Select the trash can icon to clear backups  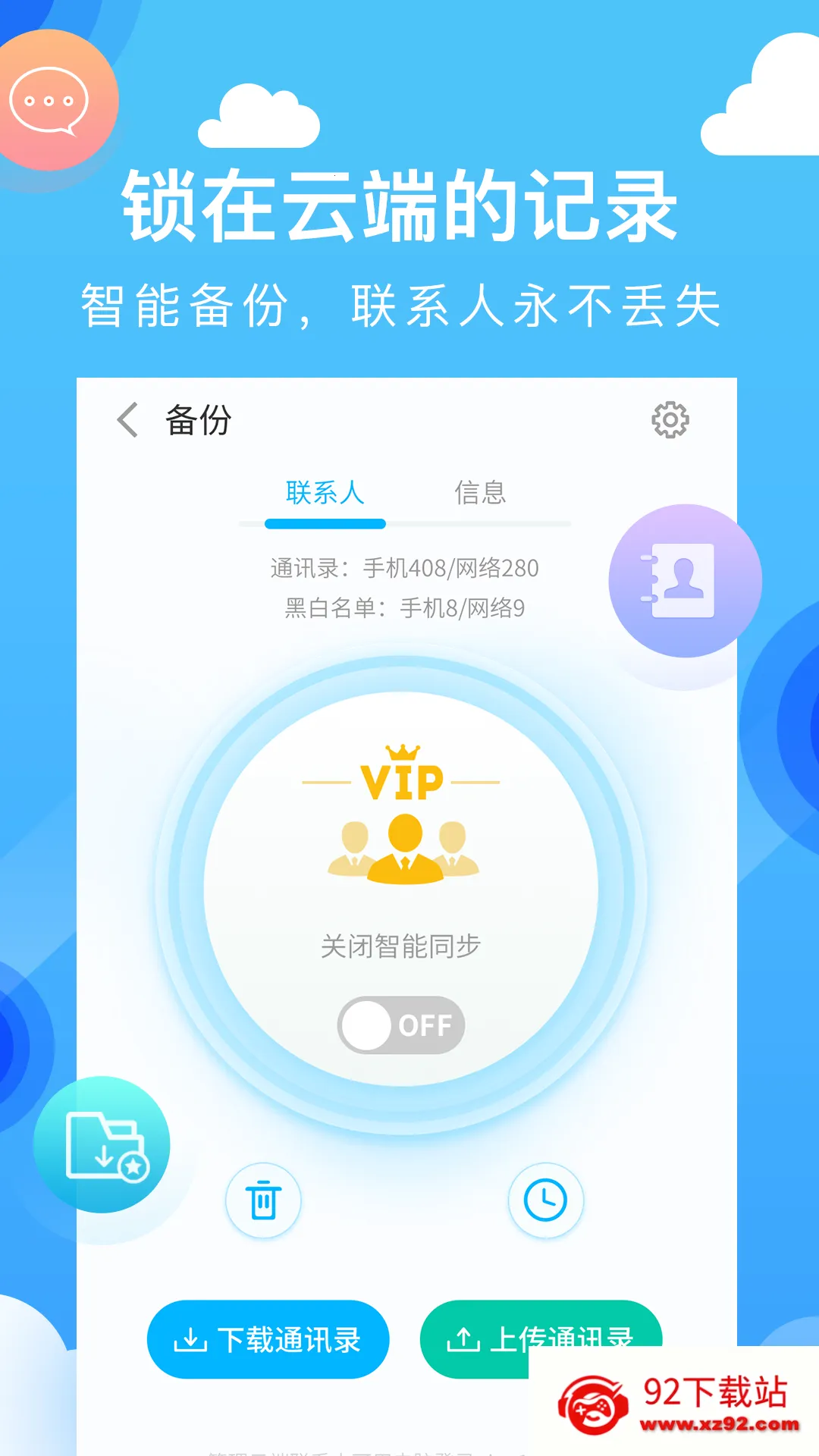click(263, 1201)
